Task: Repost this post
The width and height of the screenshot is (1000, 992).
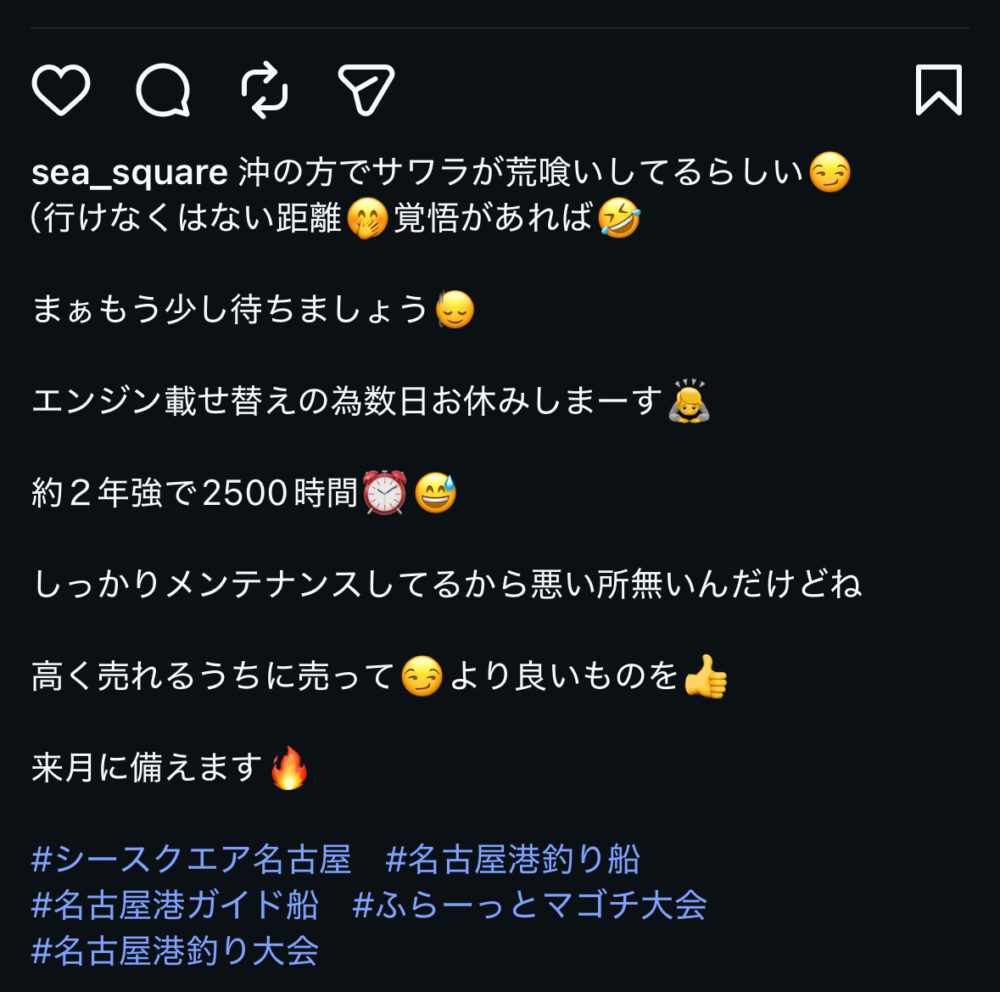Action: click(x=265, y=91)
